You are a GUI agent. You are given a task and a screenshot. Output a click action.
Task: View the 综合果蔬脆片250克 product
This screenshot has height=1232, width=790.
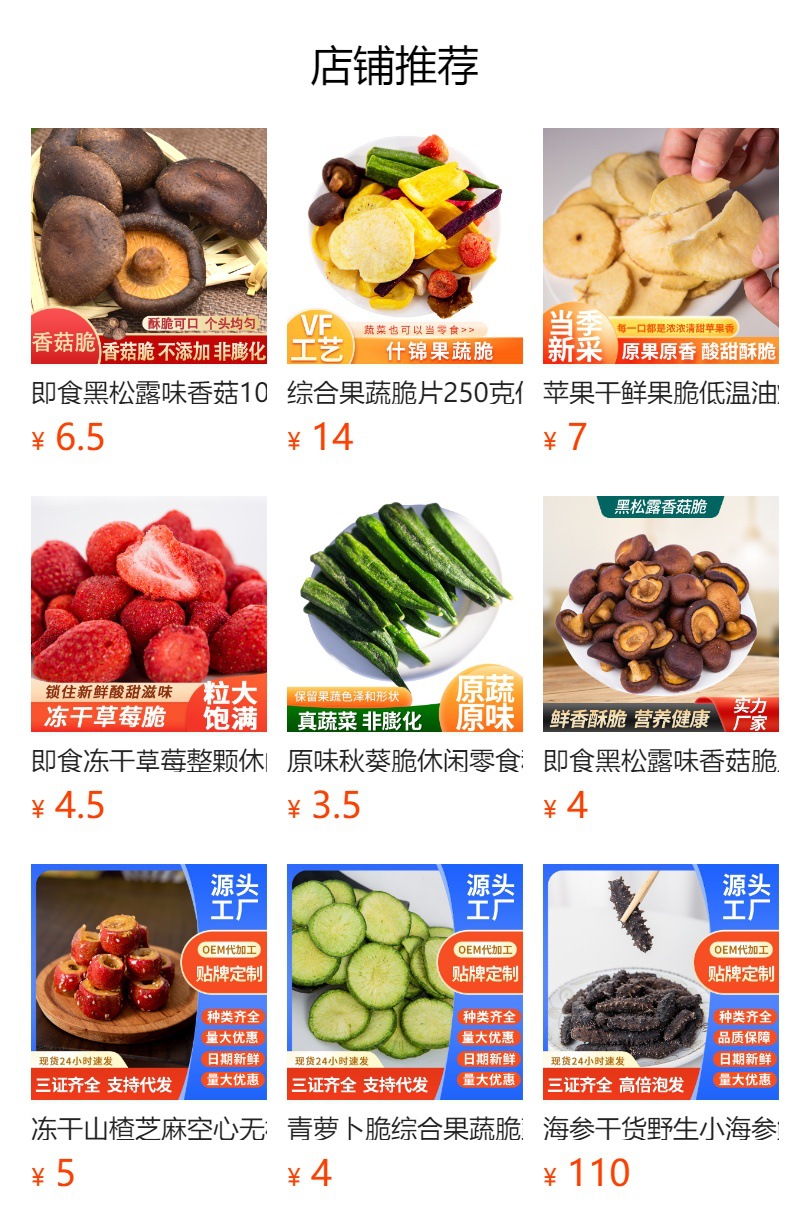coord(405,246)
